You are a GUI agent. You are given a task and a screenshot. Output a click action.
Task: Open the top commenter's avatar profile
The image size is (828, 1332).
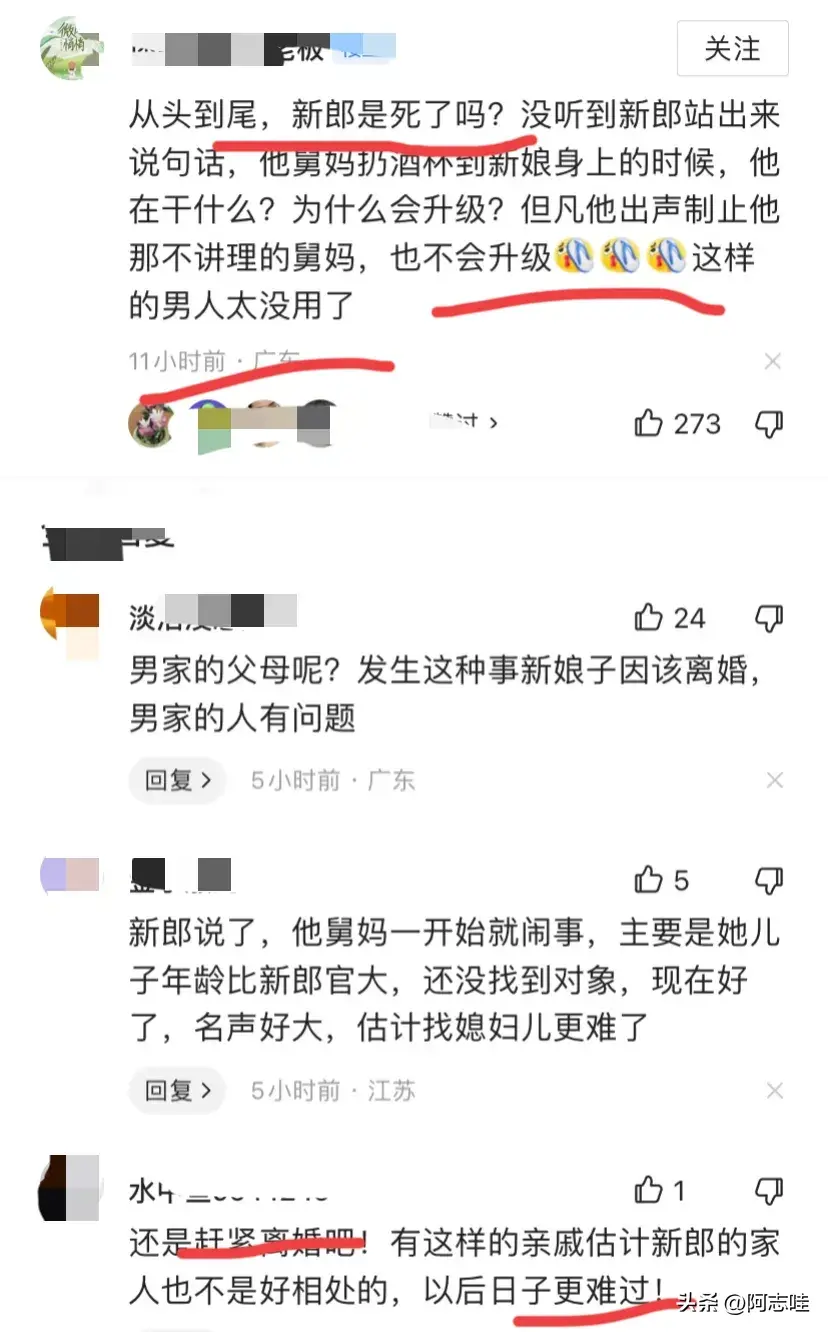click(72, 48)
